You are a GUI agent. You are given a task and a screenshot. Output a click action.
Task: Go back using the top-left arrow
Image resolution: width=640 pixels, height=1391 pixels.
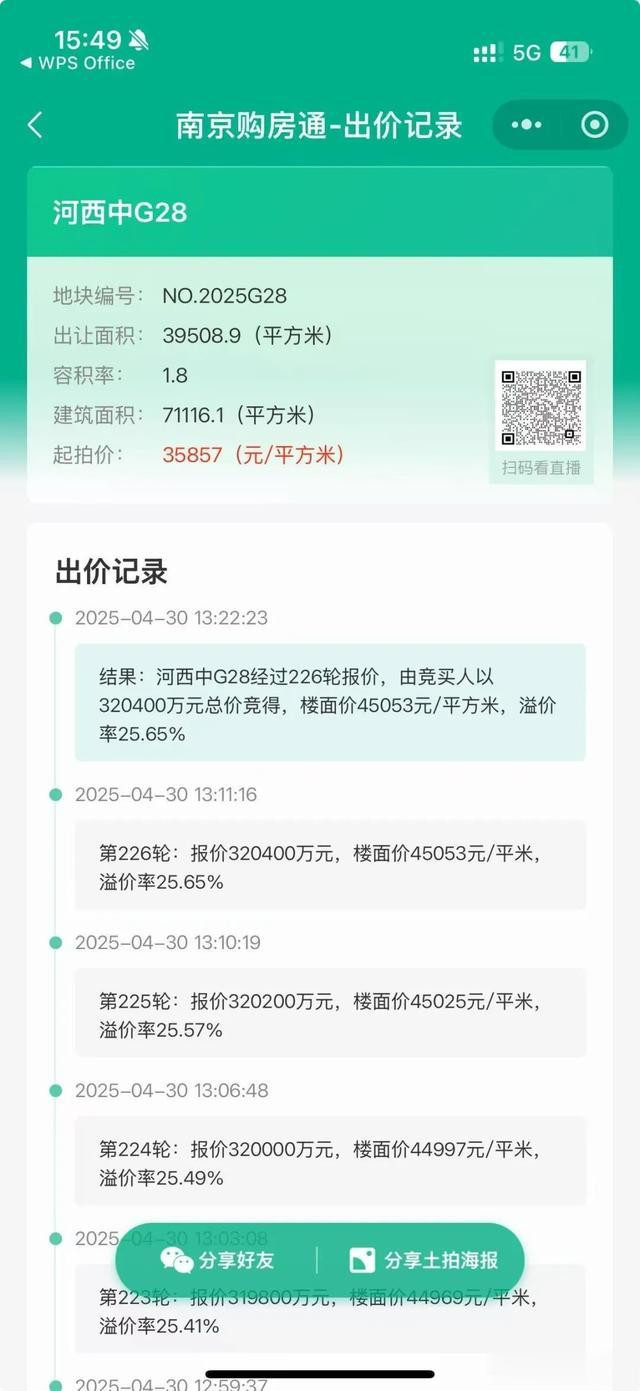point(35,125)
